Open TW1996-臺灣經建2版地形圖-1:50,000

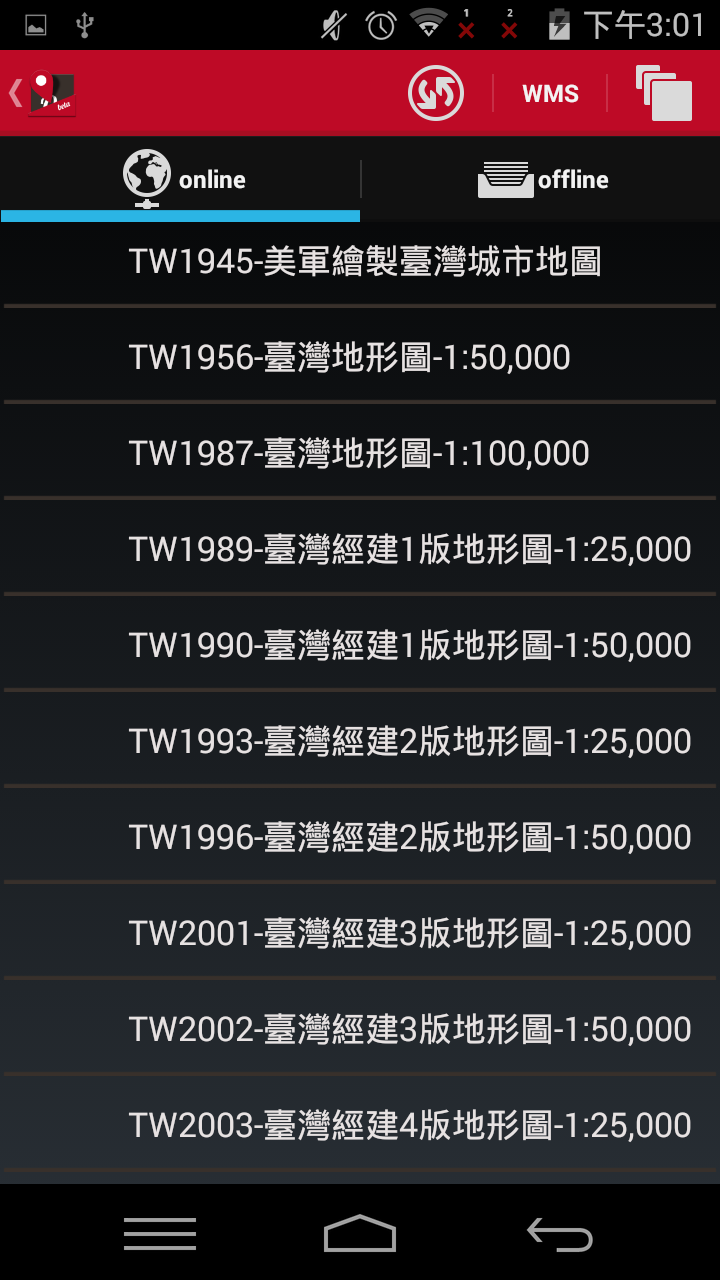(360, 837)
